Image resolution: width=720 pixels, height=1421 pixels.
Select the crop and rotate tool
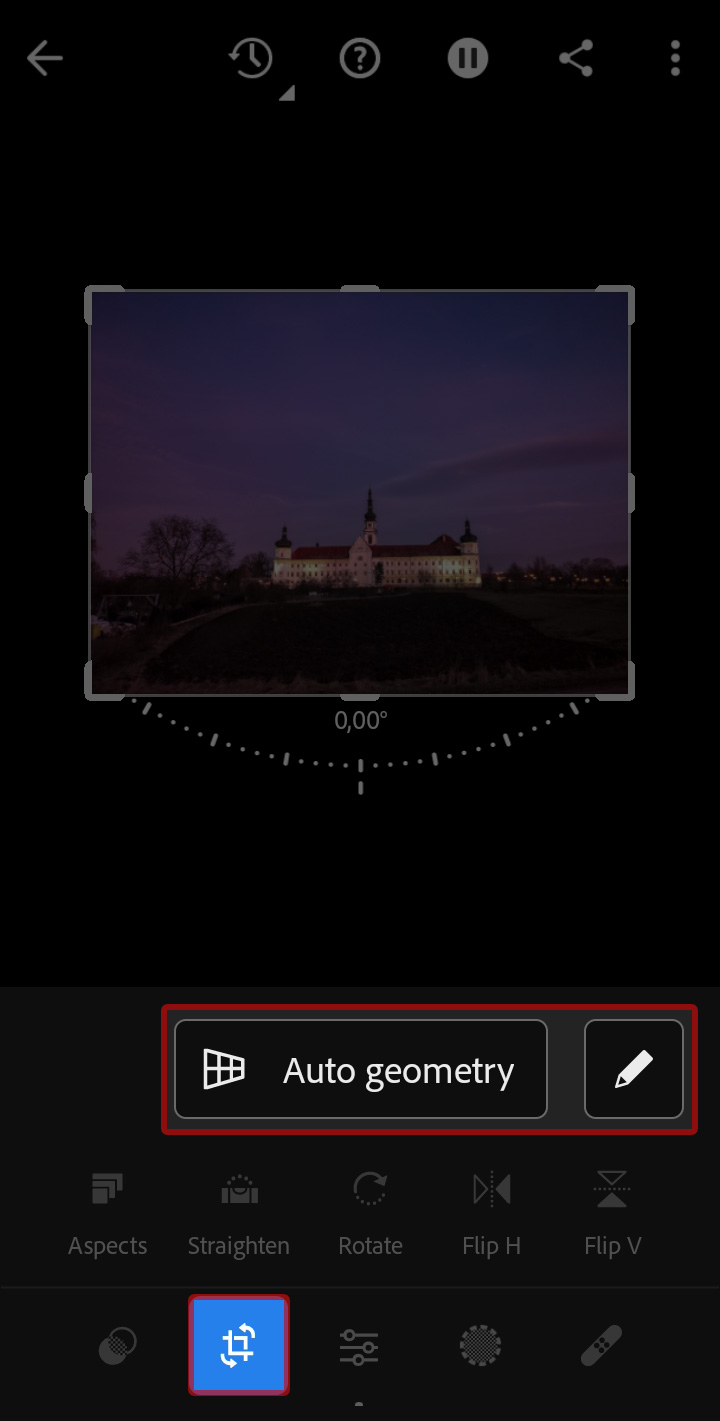(239, 1346)
